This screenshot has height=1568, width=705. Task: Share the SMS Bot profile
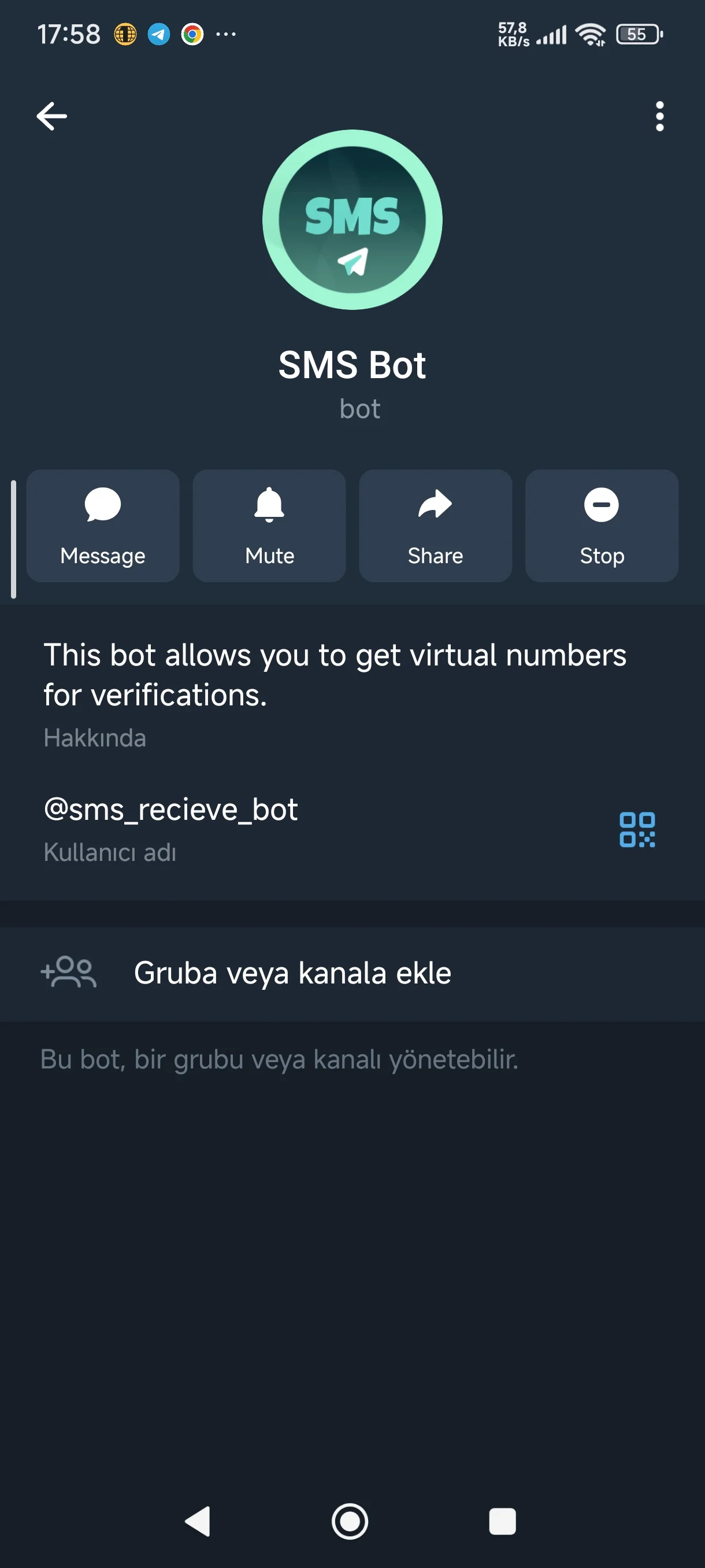(436, 526)
